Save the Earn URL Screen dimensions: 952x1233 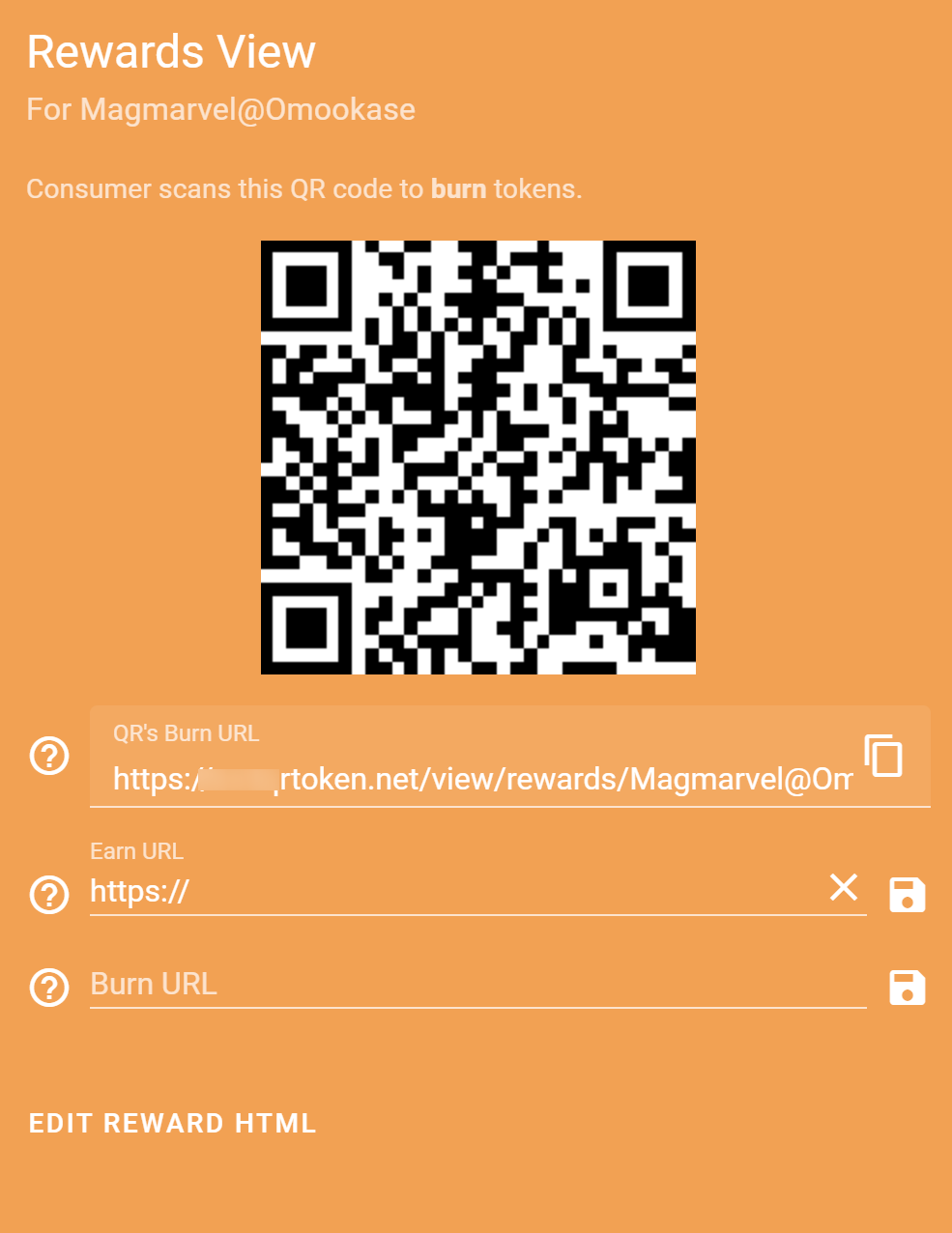pos(907,895)
